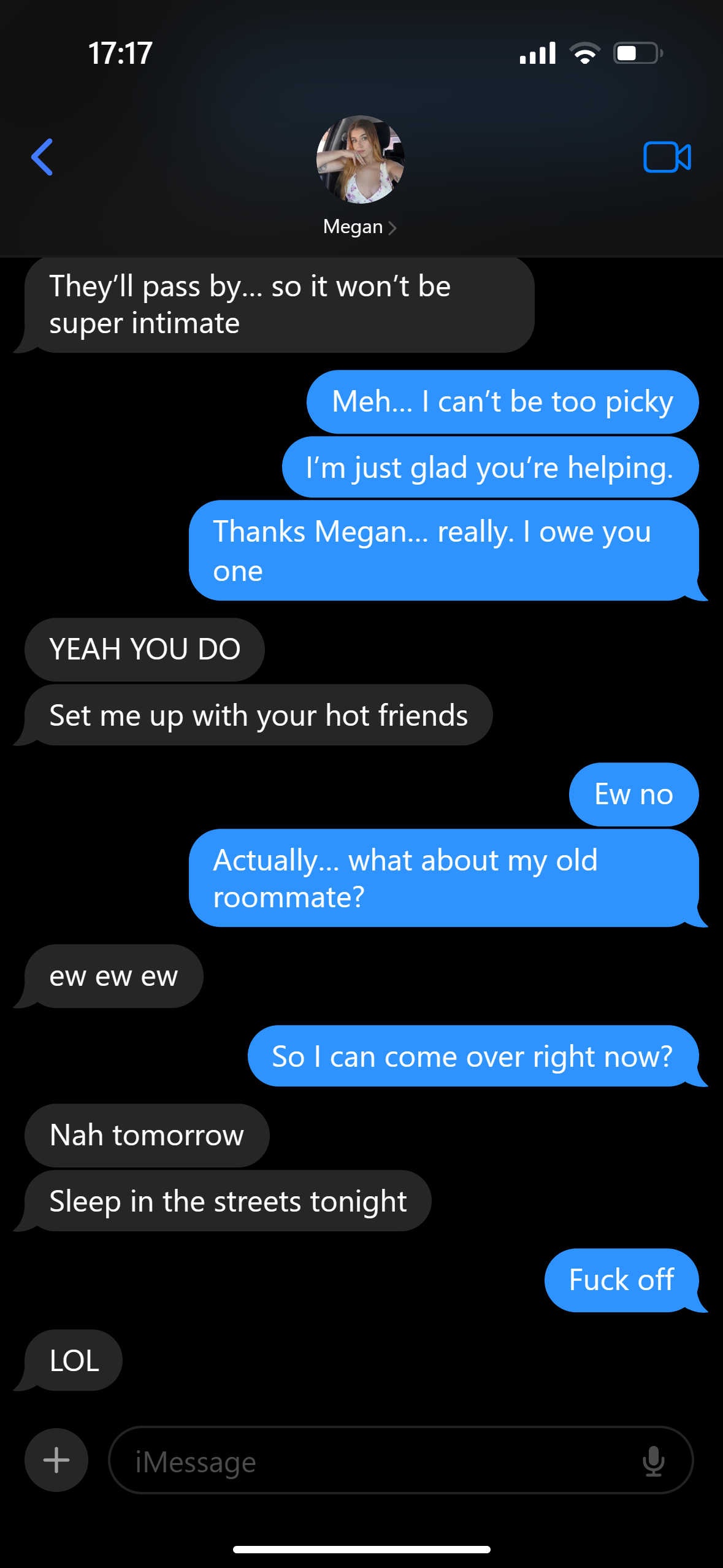Go back to the conversations list

pyautogui.click(x=42, y=157)
